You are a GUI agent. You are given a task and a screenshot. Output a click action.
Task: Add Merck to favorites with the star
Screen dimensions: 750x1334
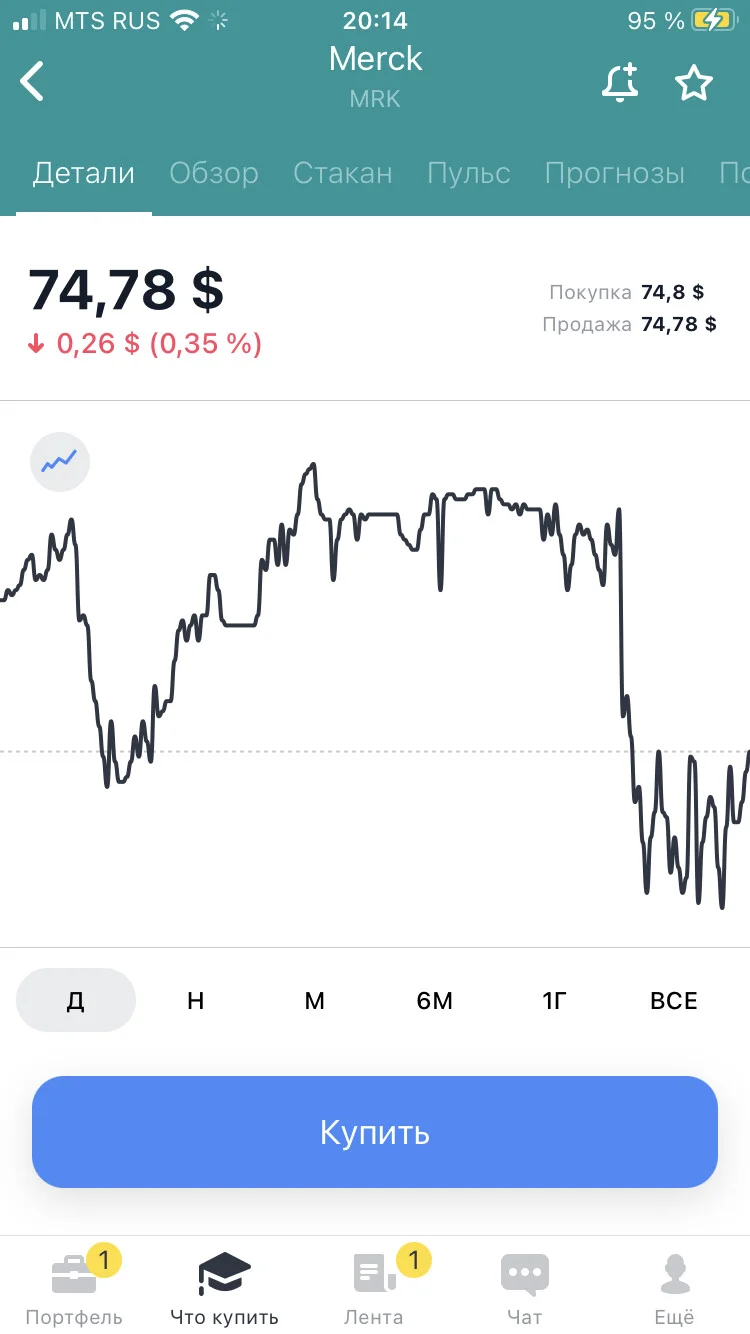[694, 83]
